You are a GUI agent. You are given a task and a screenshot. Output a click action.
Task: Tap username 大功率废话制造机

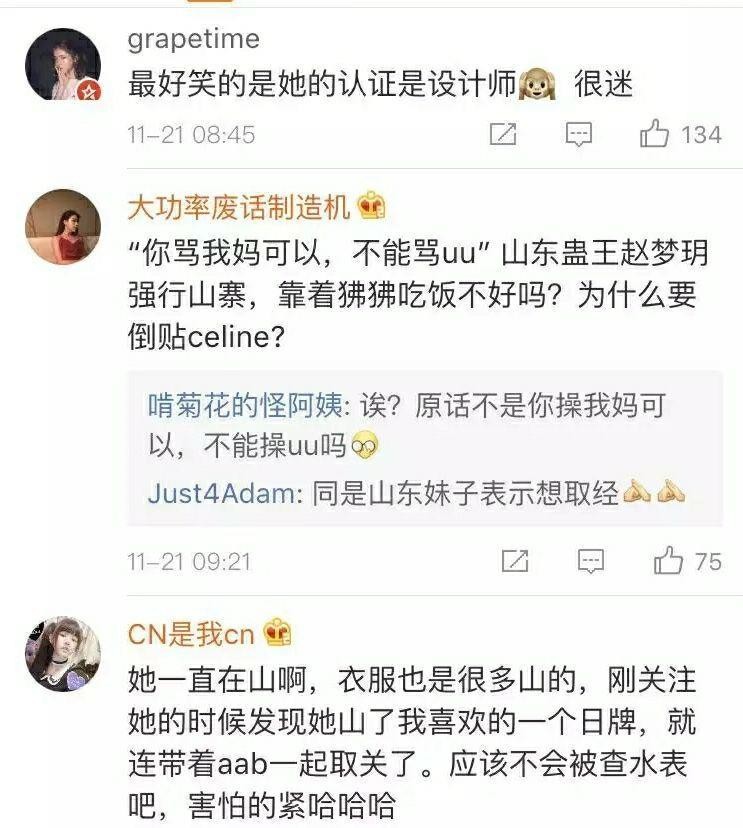tap(239, 207)
